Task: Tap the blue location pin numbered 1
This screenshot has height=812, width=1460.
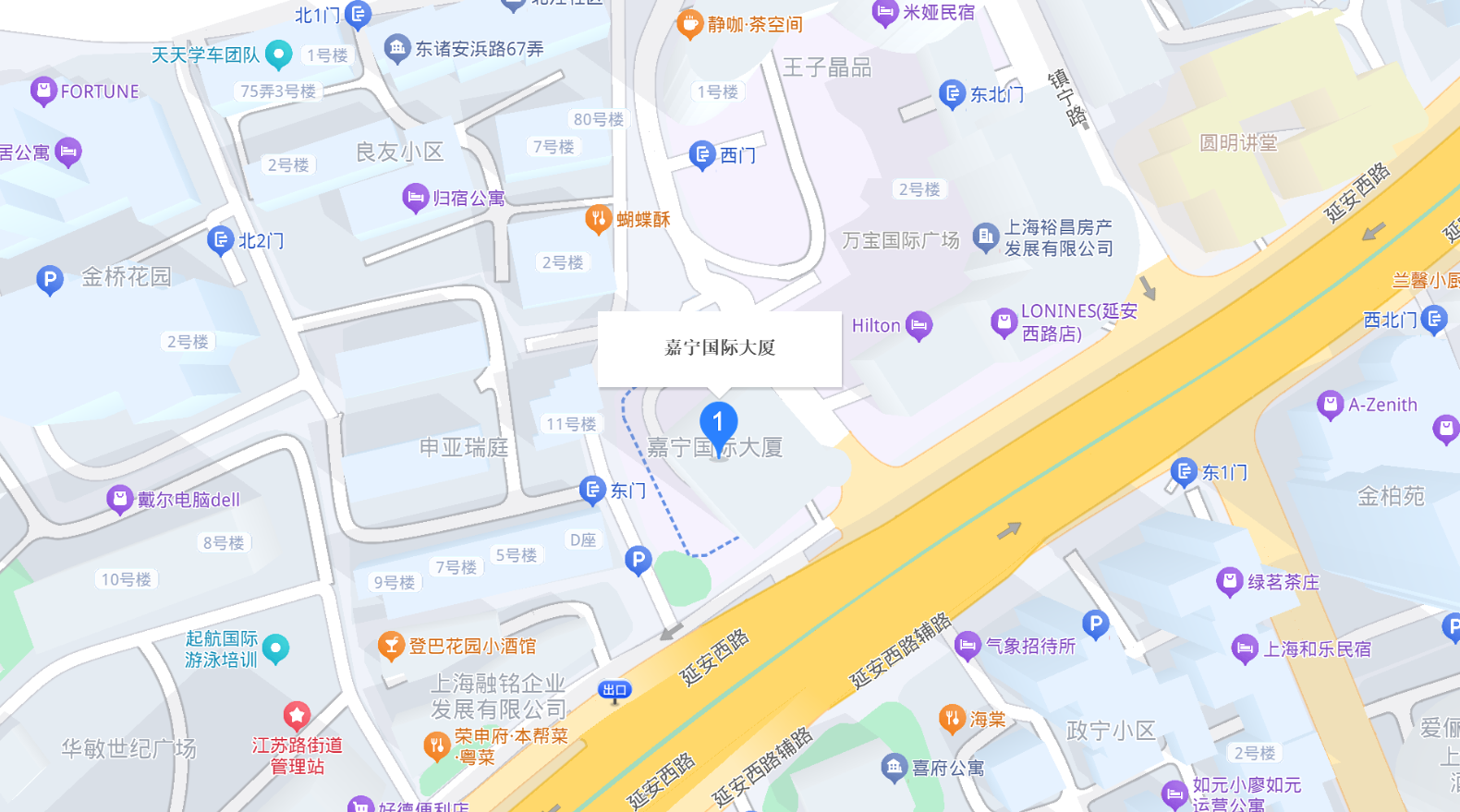Action: click(718, 424)
